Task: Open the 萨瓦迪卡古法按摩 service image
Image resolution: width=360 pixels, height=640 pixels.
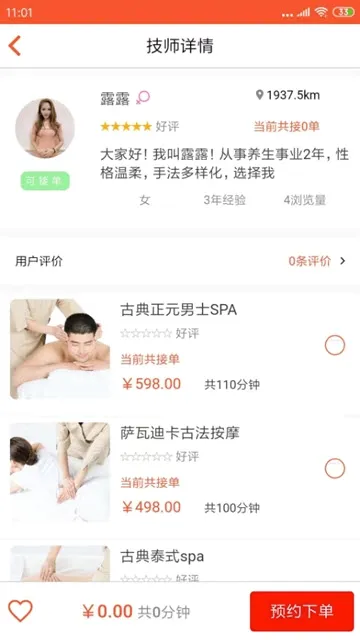Action: 60,472
